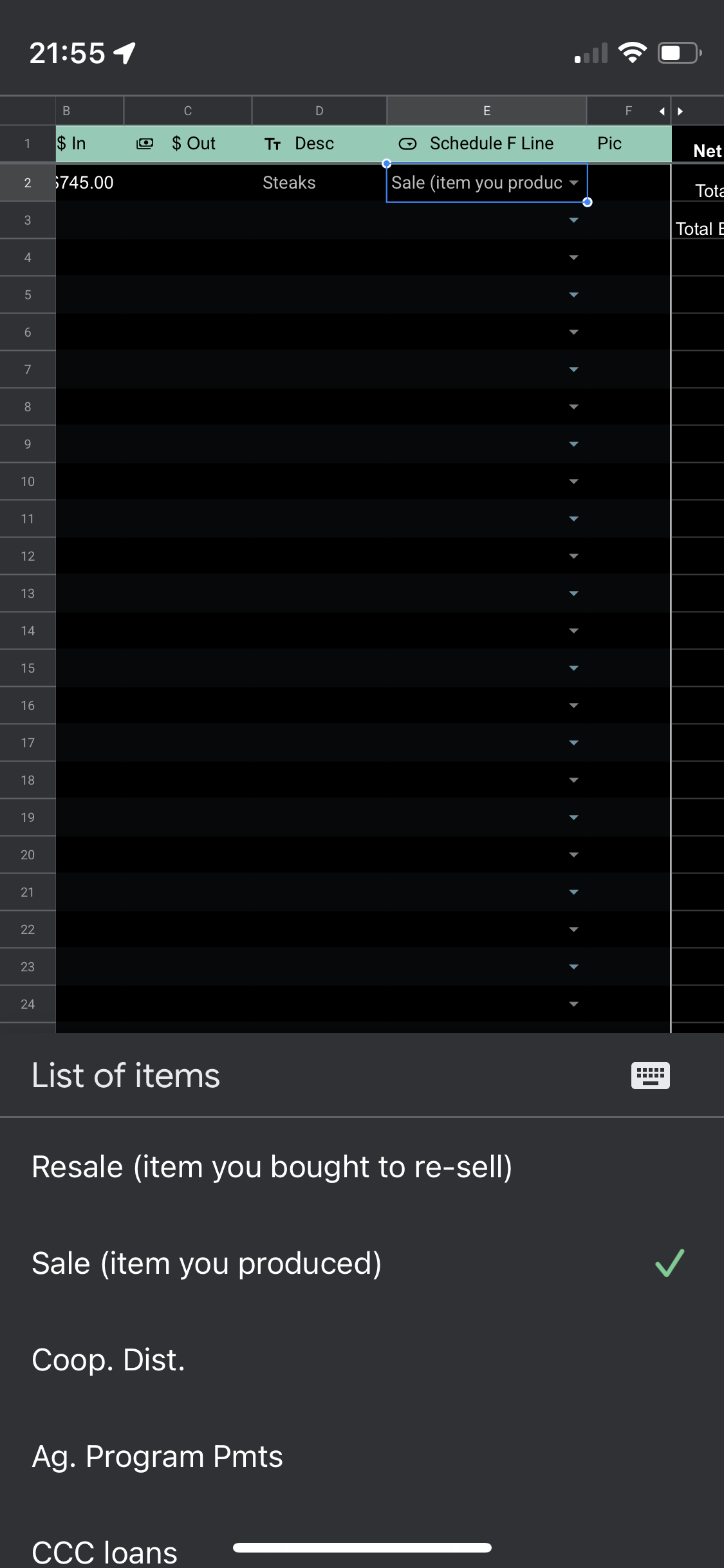Open dropdown in row 10
This screenshot has height=1568, width=724.
pyautogui.click(x=573, y=481)
